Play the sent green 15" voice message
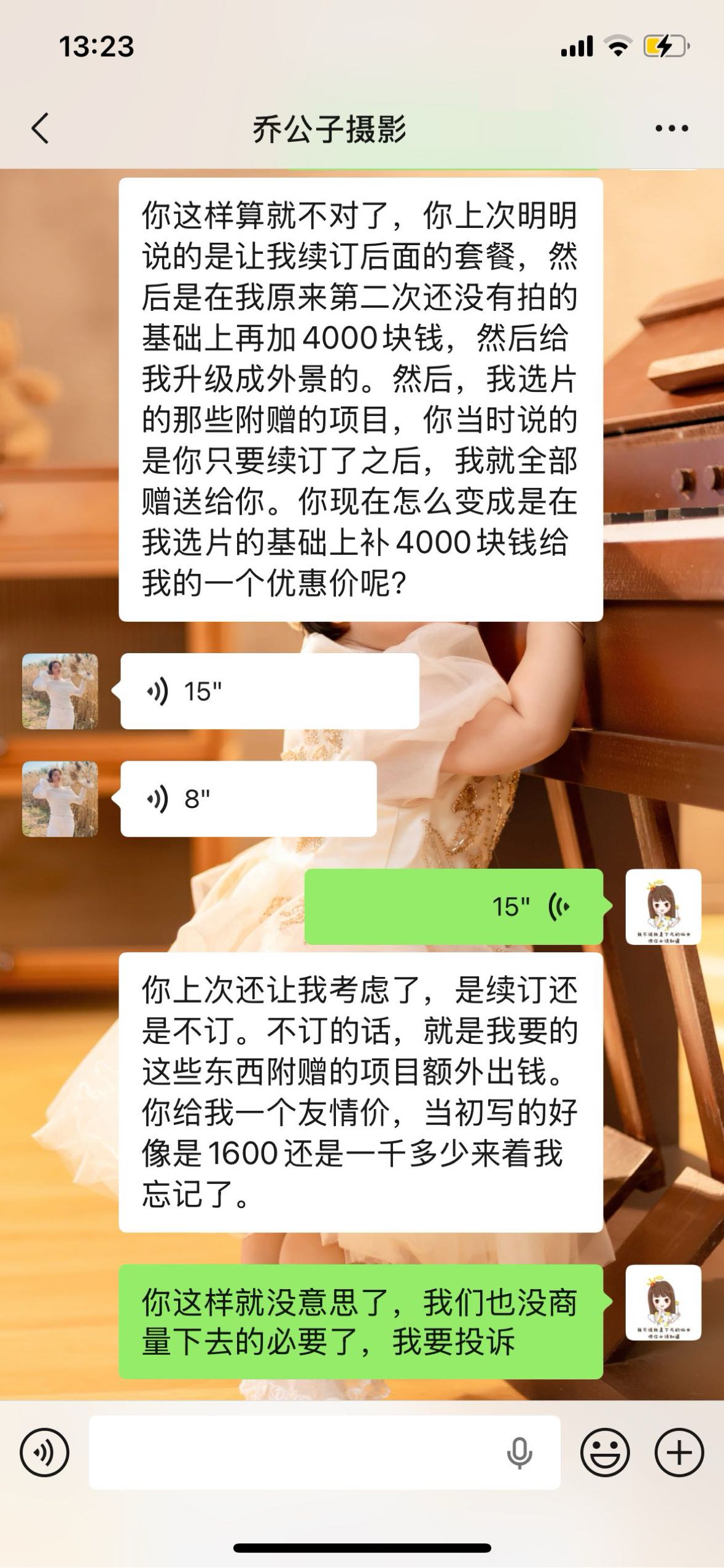 453,906
